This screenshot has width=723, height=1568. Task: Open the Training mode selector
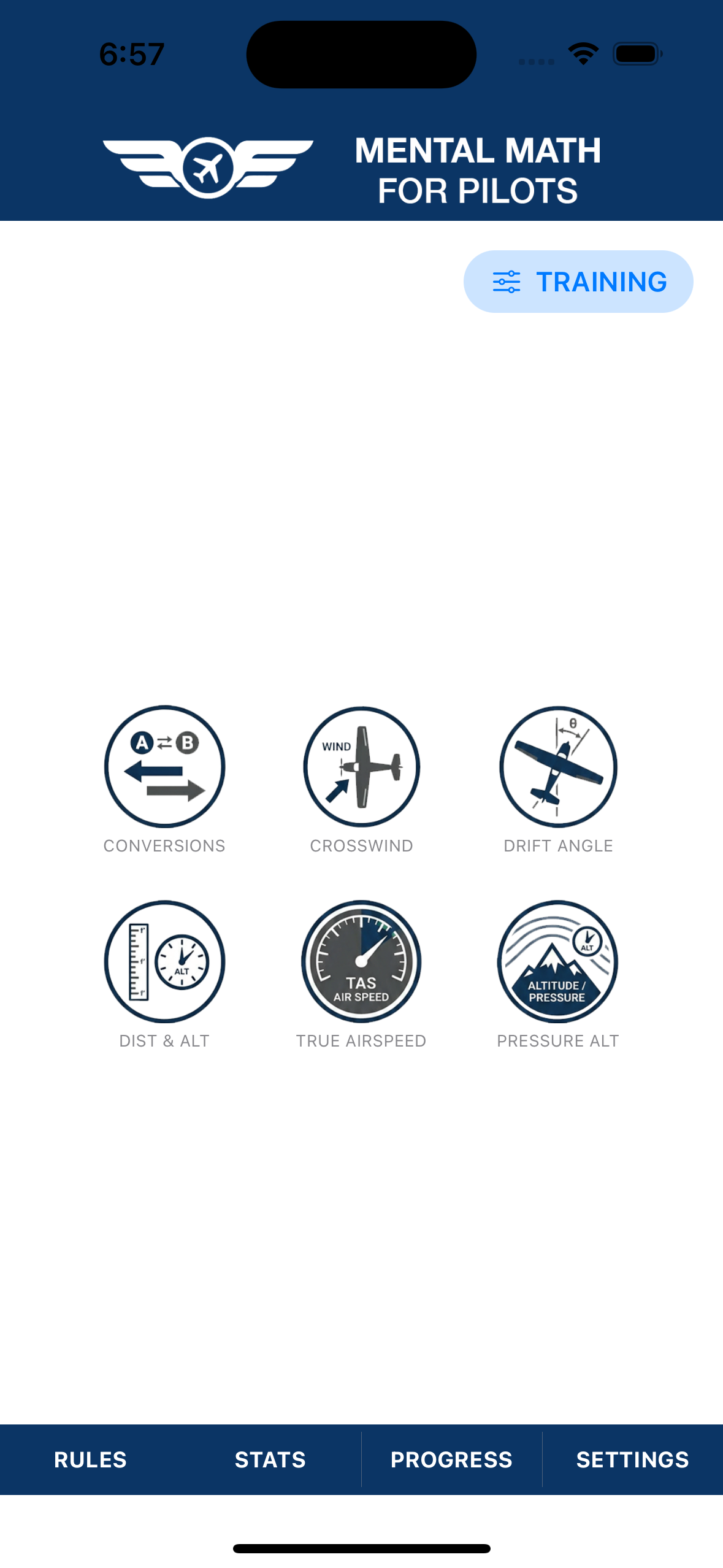pyautogui.click(x=578, y=282)
